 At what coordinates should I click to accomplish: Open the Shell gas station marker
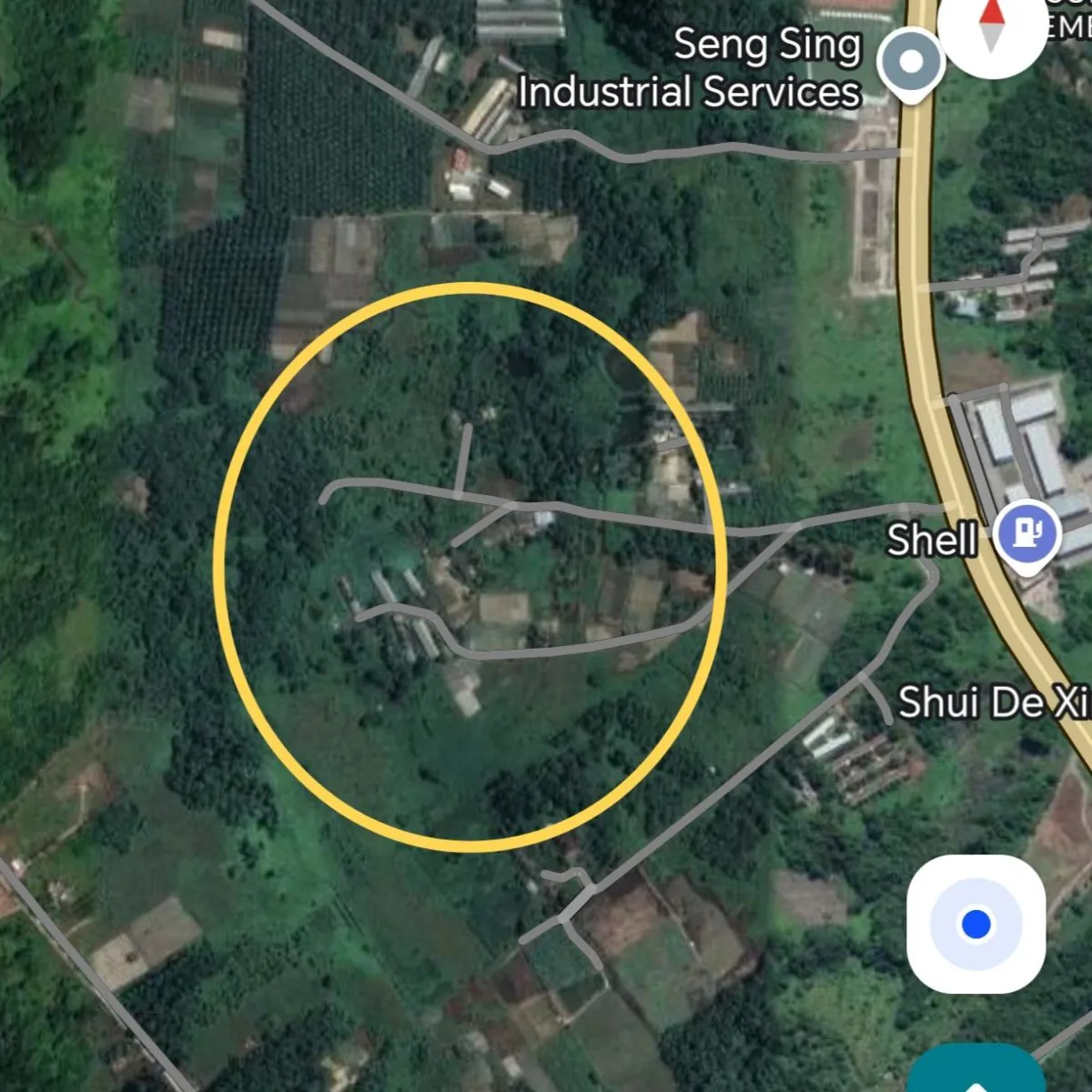(x=1027, y=532)
